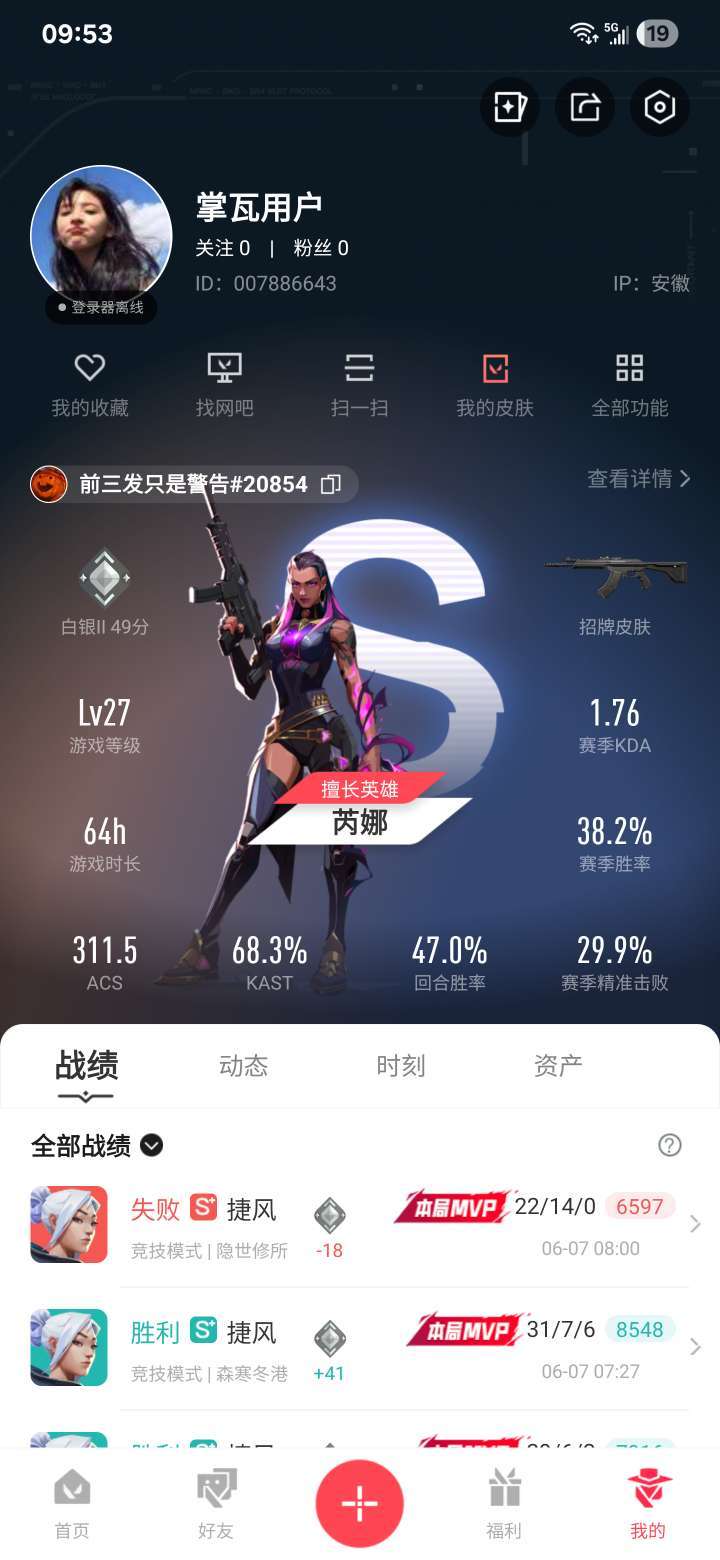Open the help question mark icon

pyautogui.click(x=670, y=1145)
